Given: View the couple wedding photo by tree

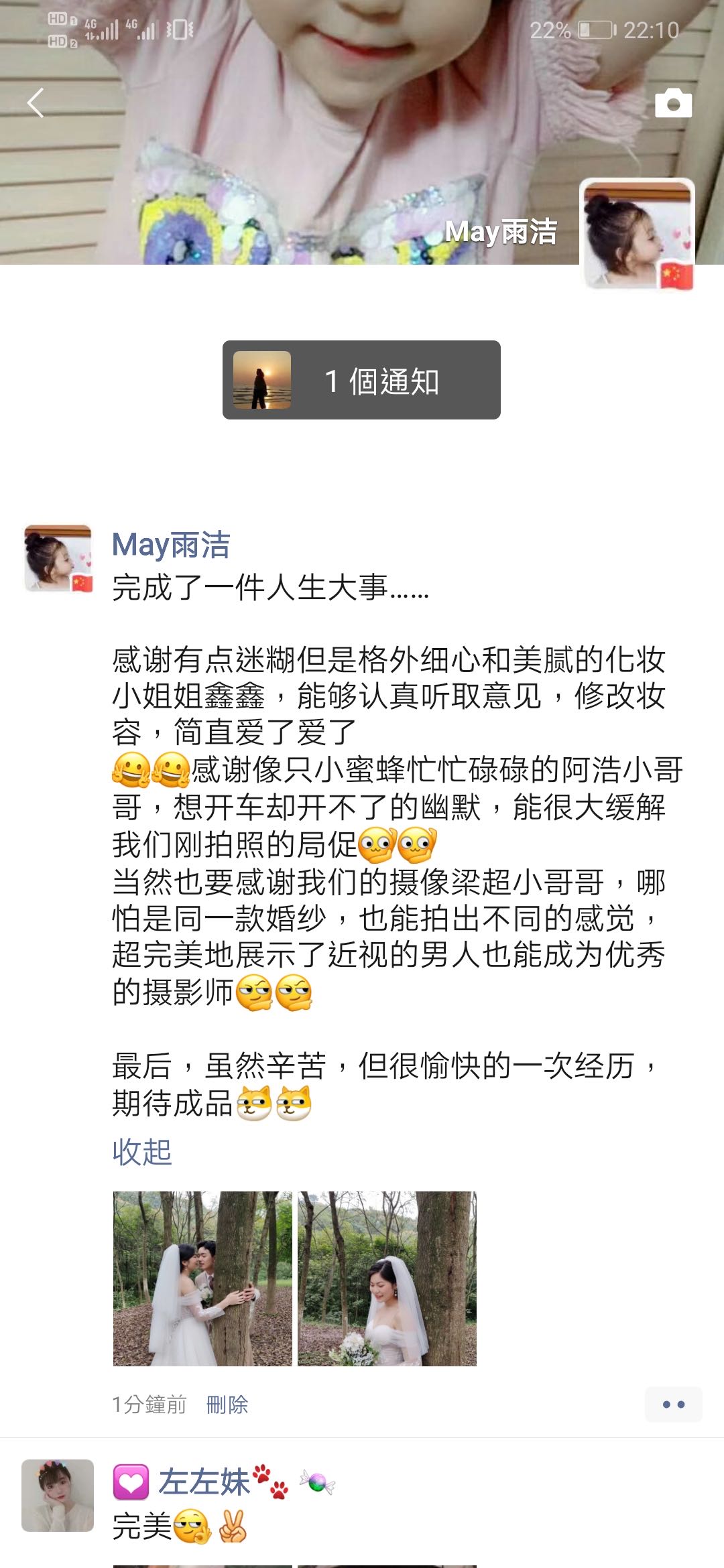Looking at the screenshot, I should click(202, 1279).
